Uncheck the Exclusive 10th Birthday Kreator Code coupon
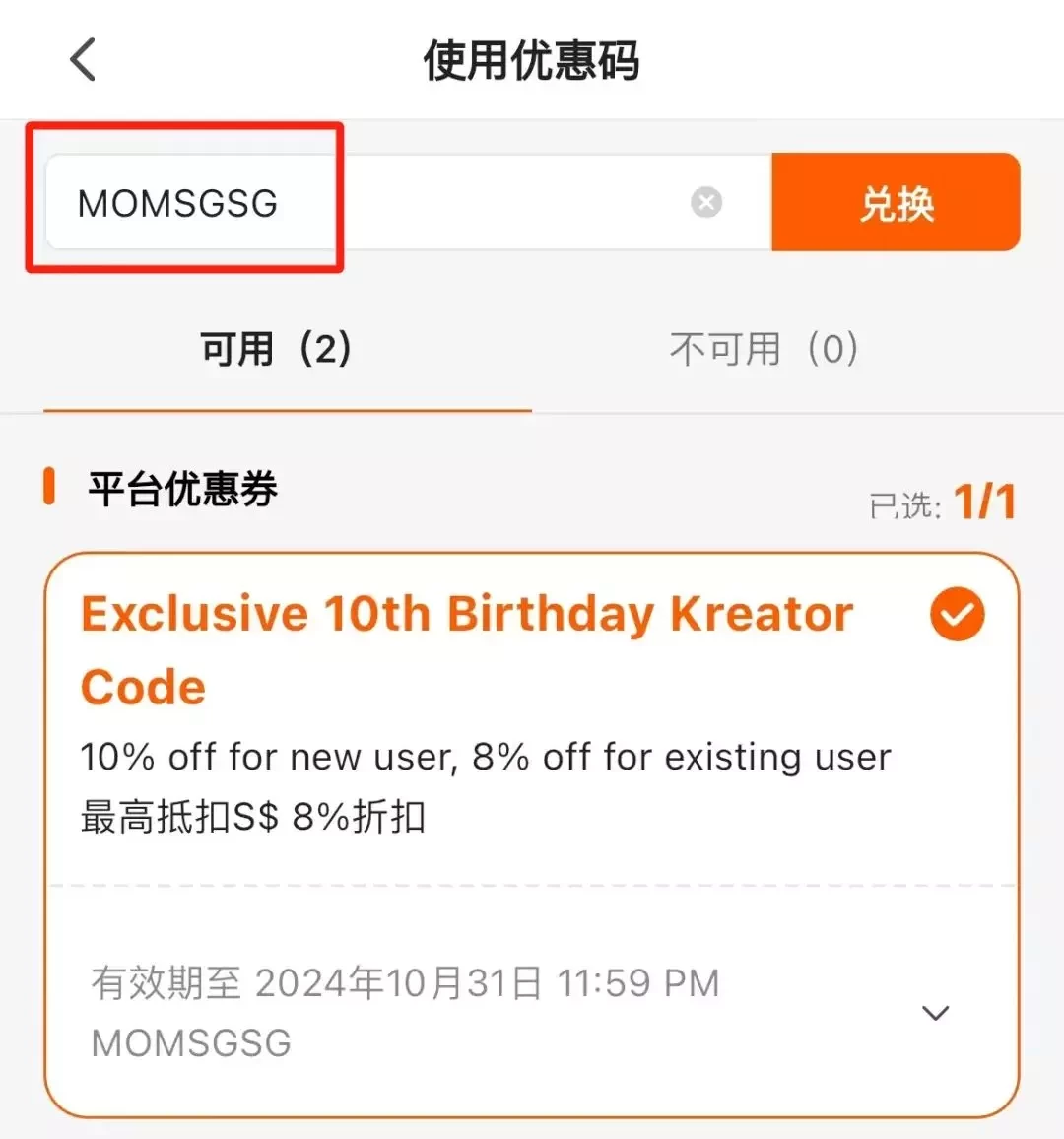Screen dimensions: 1064x1139 (x=957, y=615)
